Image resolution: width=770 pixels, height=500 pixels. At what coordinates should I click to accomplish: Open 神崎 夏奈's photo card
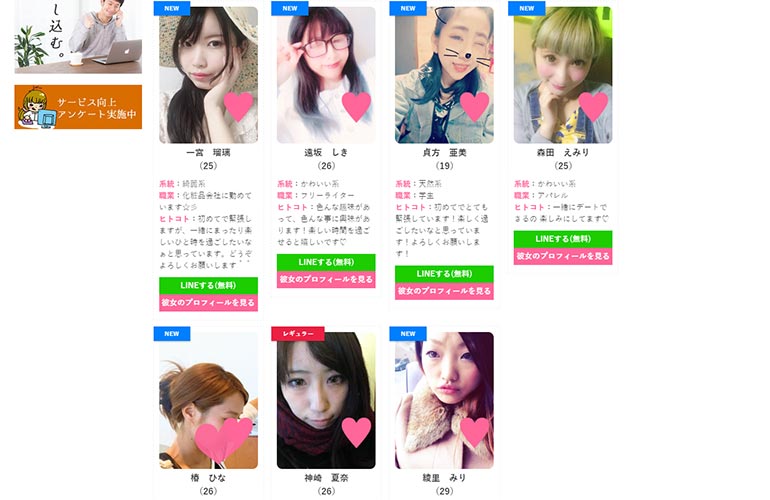coord(326,401)
